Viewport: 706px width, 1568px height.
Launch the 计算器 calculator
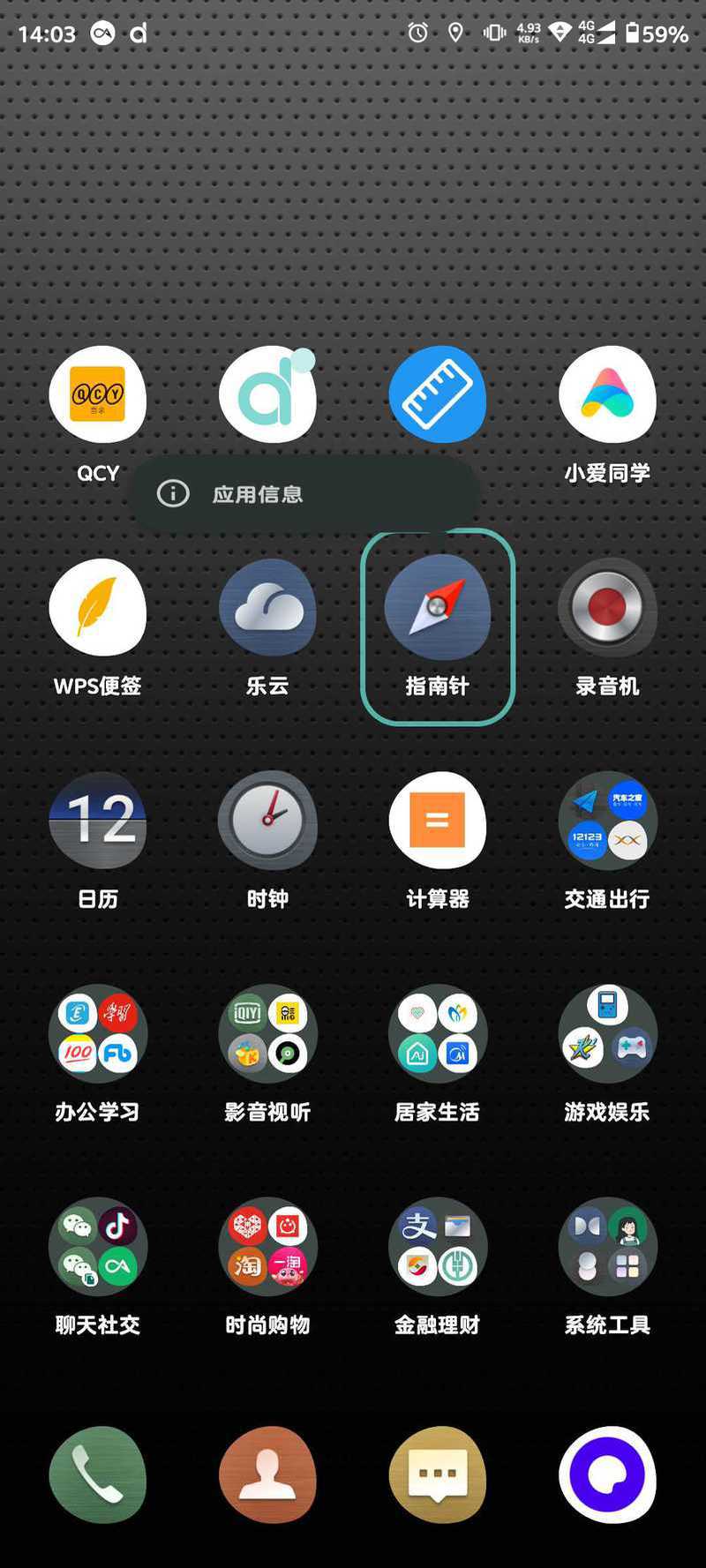point(437,821)
